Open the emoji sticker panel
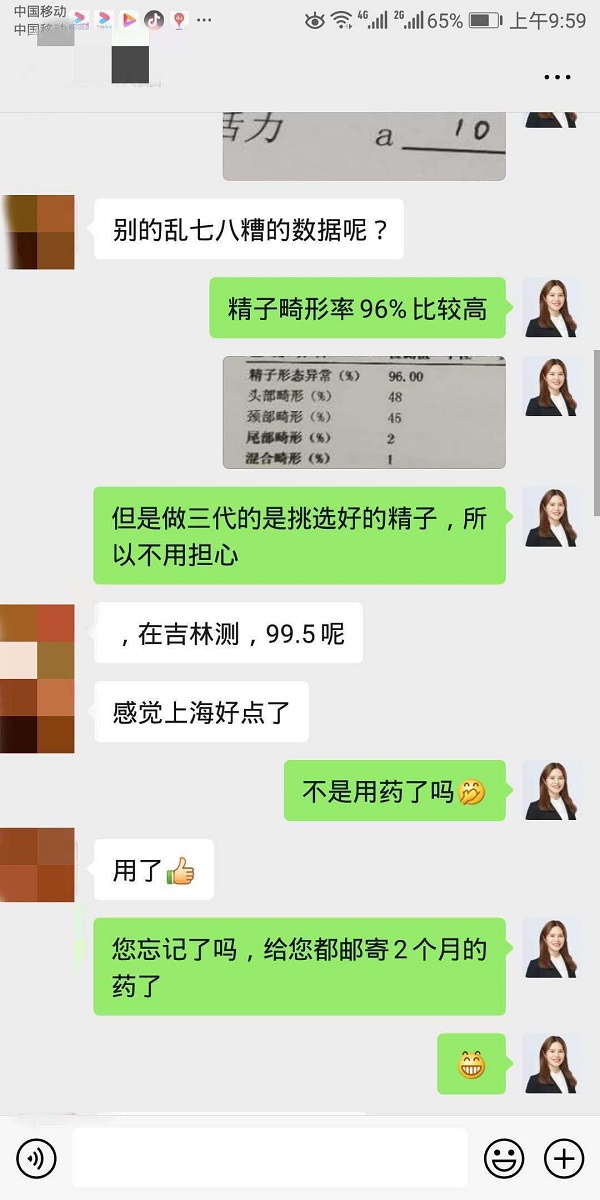This screenshot has width=600, height=1200. pyautogui.click(x=504, y=1159)
